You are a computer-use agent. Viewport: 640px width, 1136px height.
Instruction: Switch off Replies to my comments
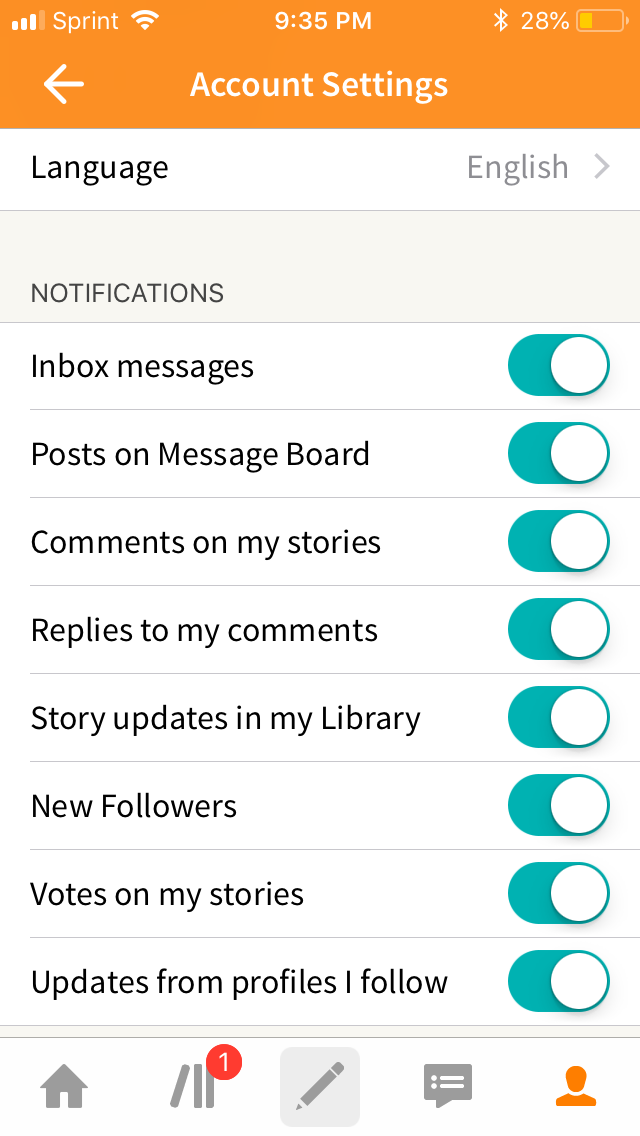[558, 629]
